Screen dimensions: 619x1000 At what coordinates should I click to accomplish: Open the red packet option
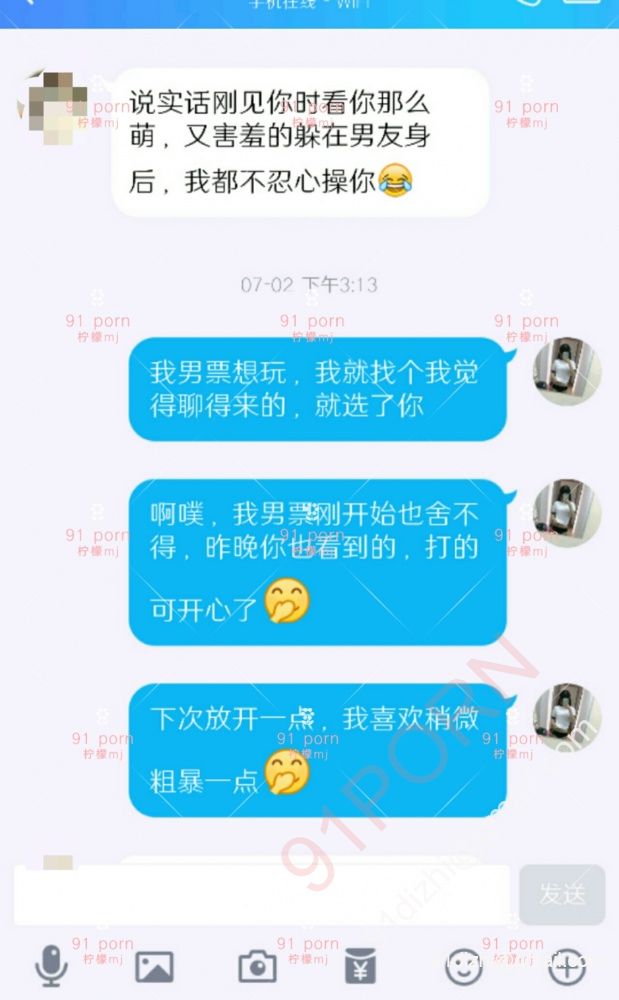(x=360, y=966)
